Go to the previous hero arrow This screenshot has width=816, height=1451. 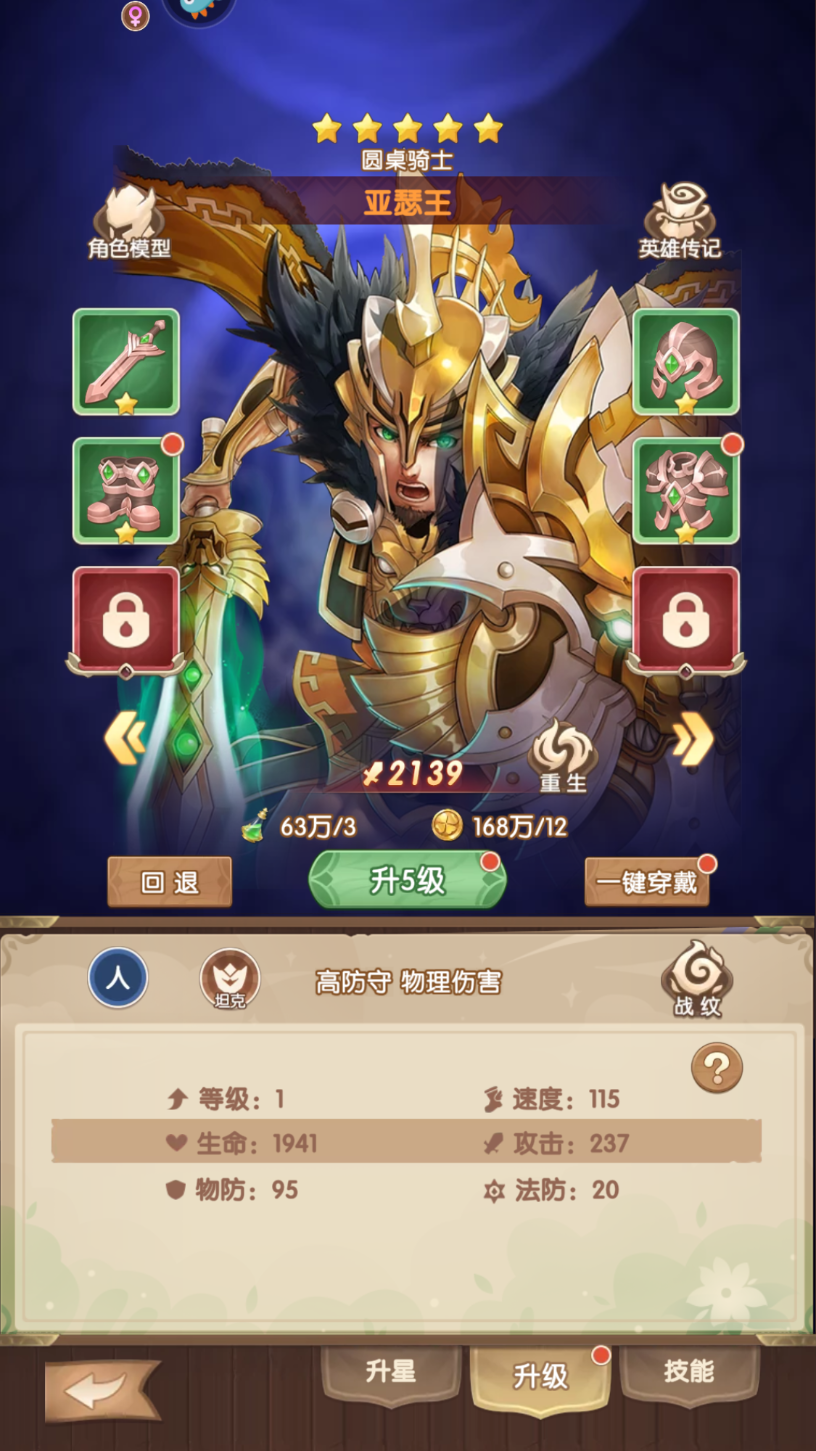click(124, 741)
